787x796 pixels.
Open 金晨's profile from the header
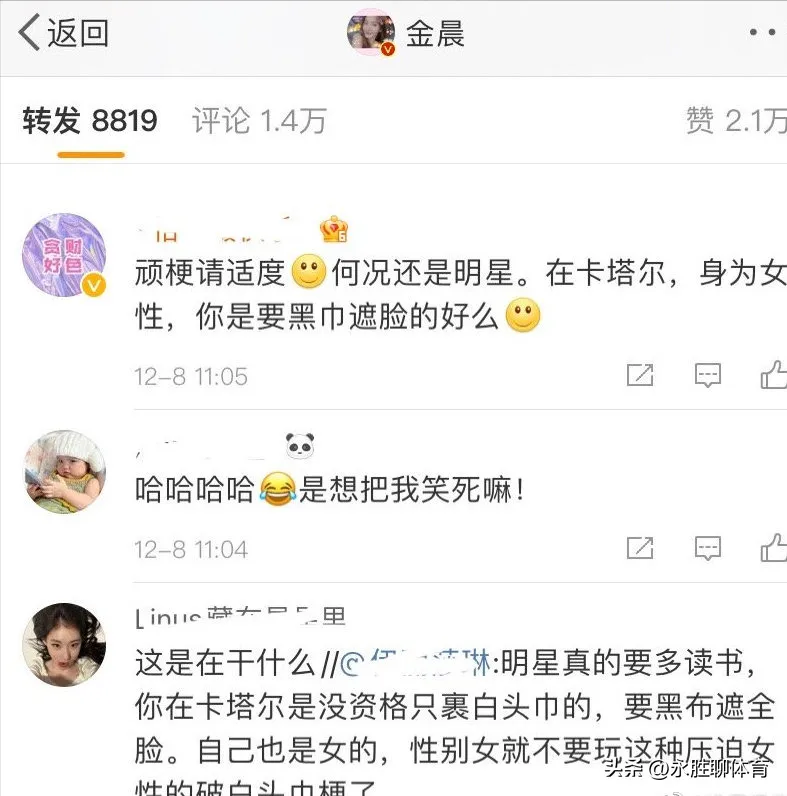coord(405,33)
